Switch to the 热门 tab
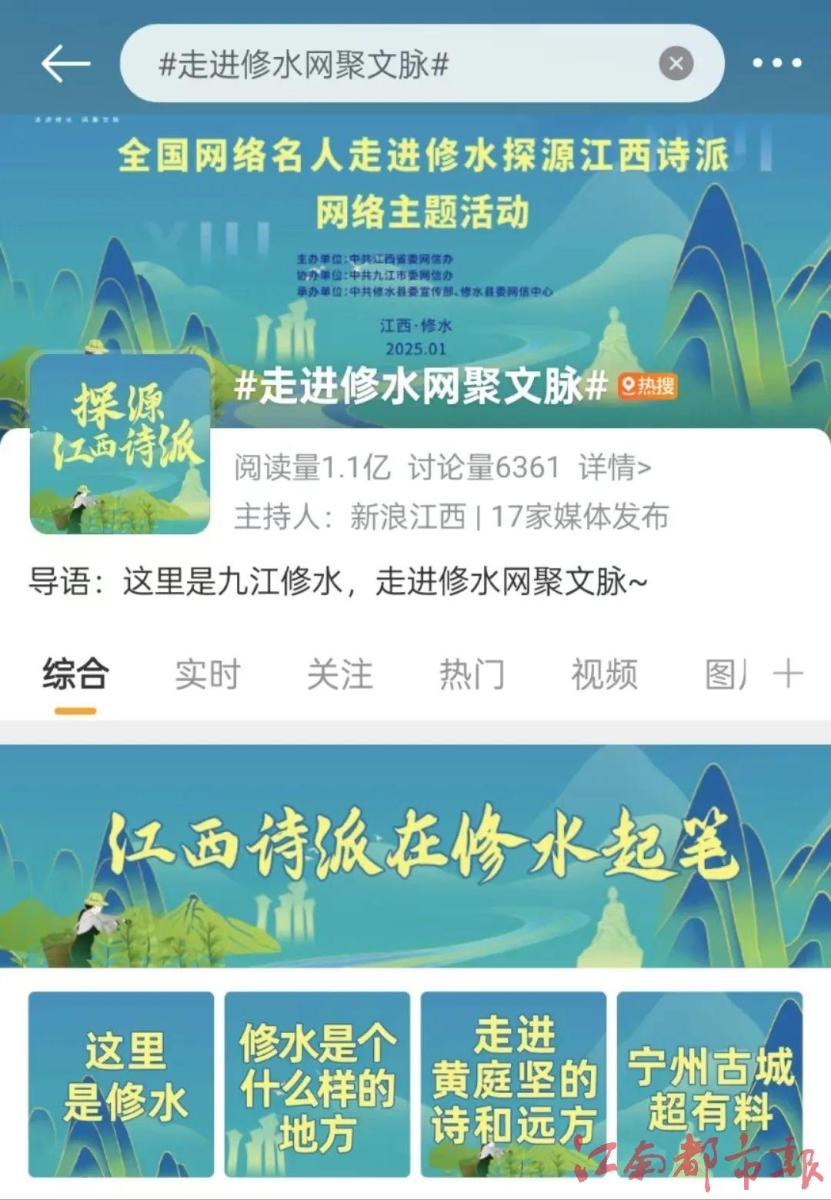The image size is (831, 1200). pos(471,675)
